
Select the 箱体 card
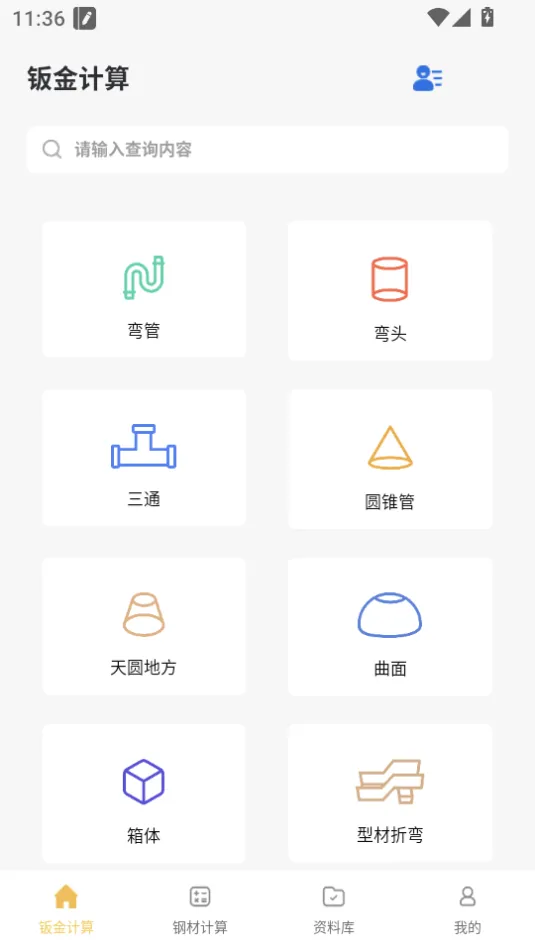144,793
